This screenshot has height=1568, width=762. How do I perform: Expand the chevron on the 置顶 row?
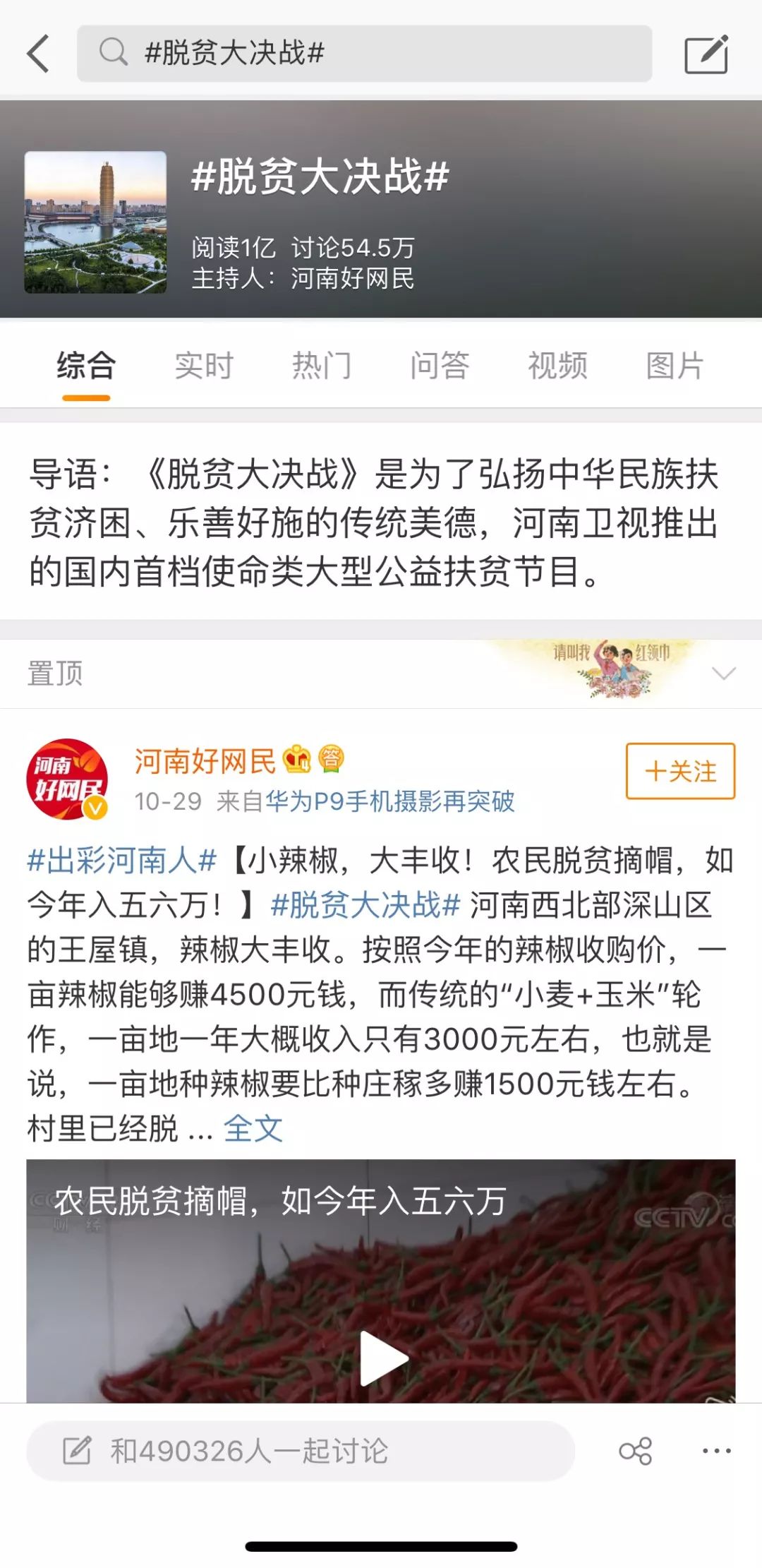coord(724,674)
